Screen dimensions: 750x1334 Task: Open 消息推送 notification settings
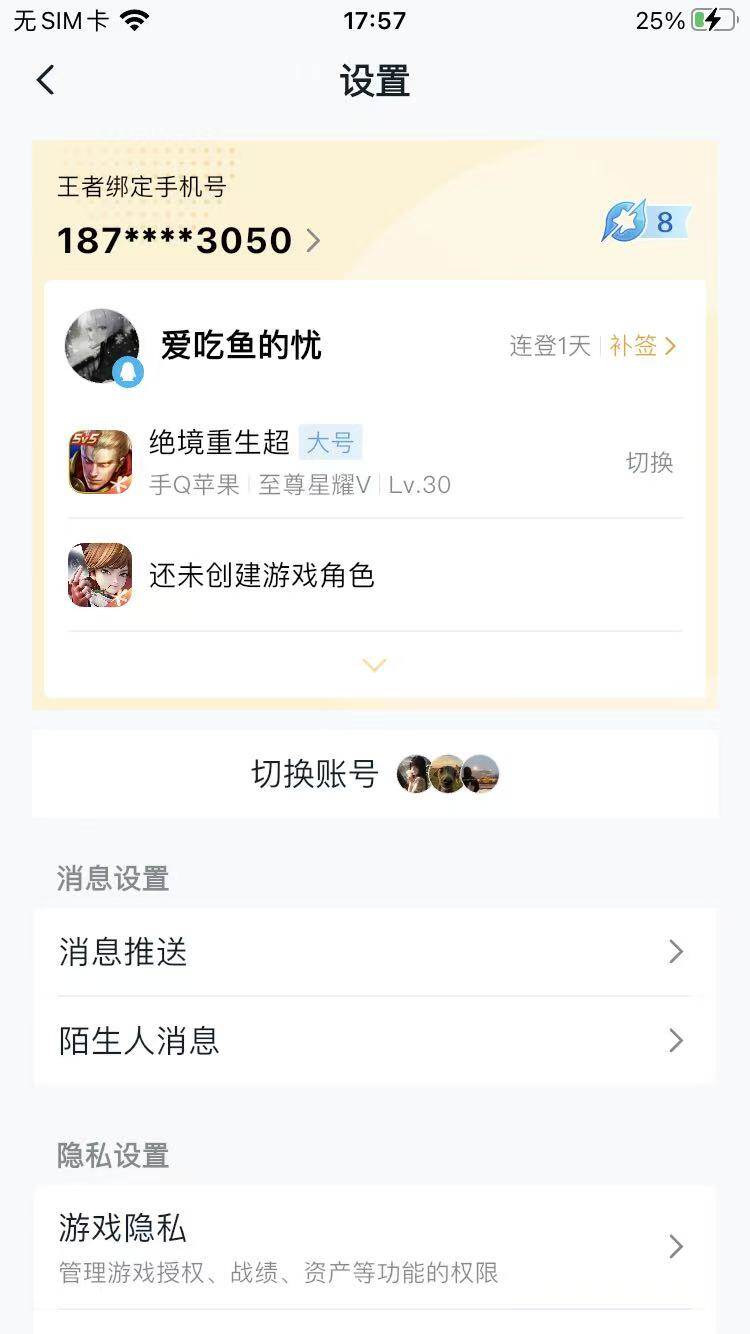pyautogui.click(x=375, y=952)
